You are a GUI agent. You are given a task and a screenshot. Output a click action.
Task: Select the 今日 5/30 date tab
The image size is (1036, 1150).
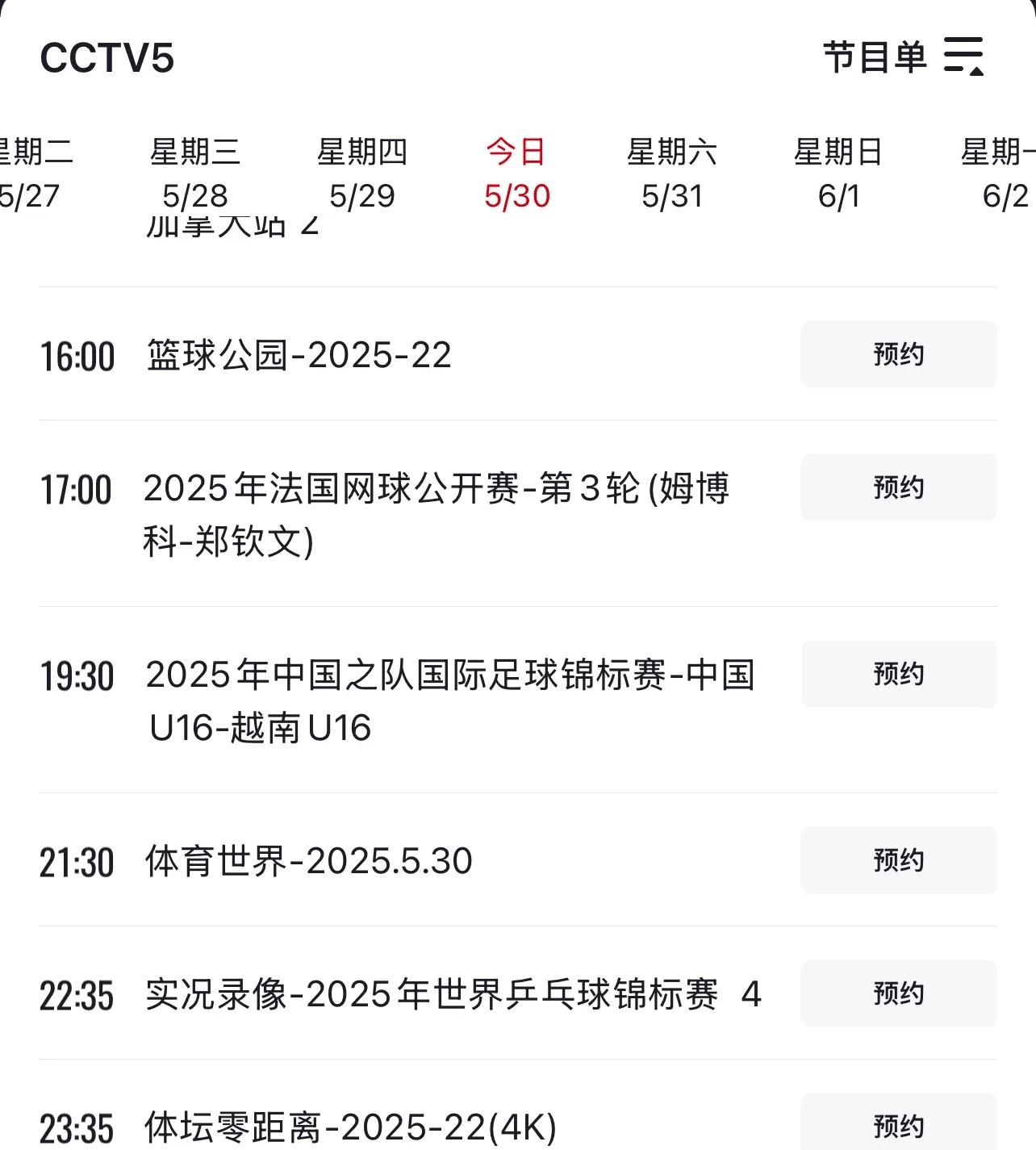point(516,173)
